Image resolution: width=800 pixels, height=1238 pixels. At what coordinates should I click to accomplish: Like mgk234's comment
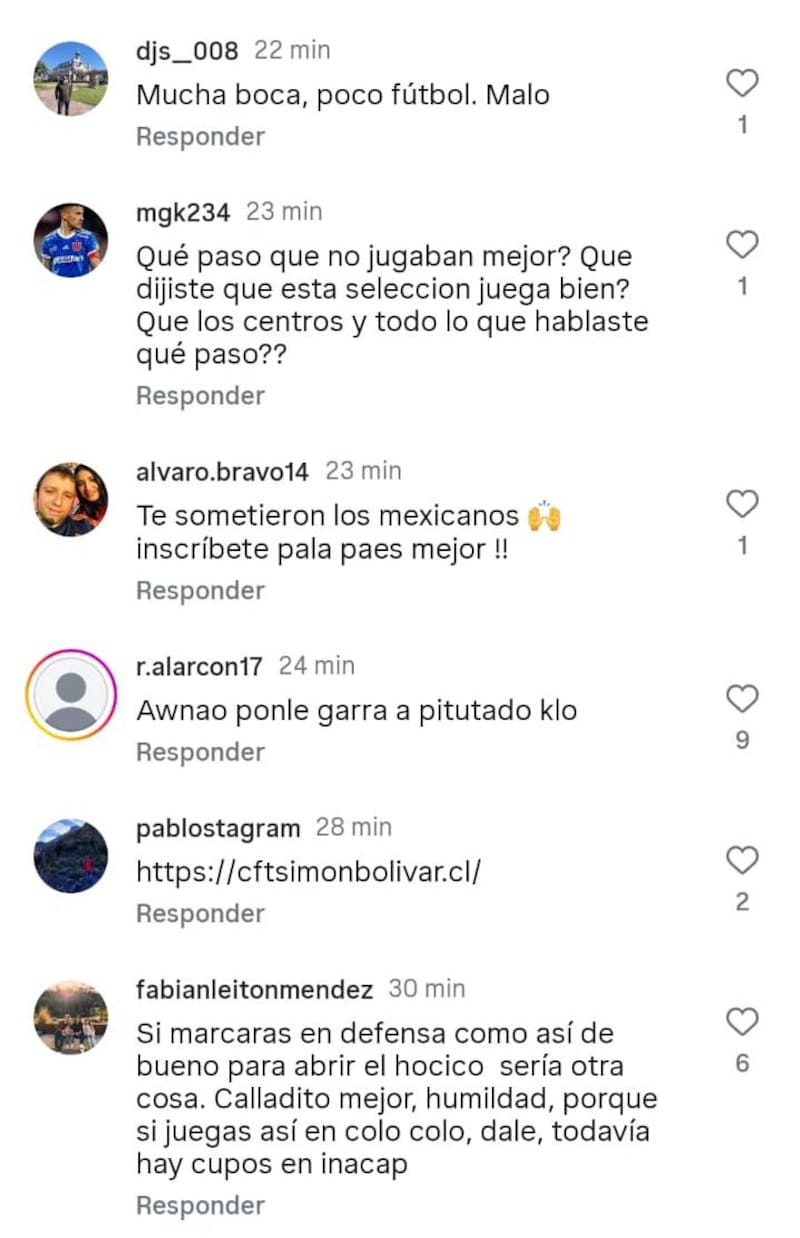pyautogui.click(x=742, y=244)
